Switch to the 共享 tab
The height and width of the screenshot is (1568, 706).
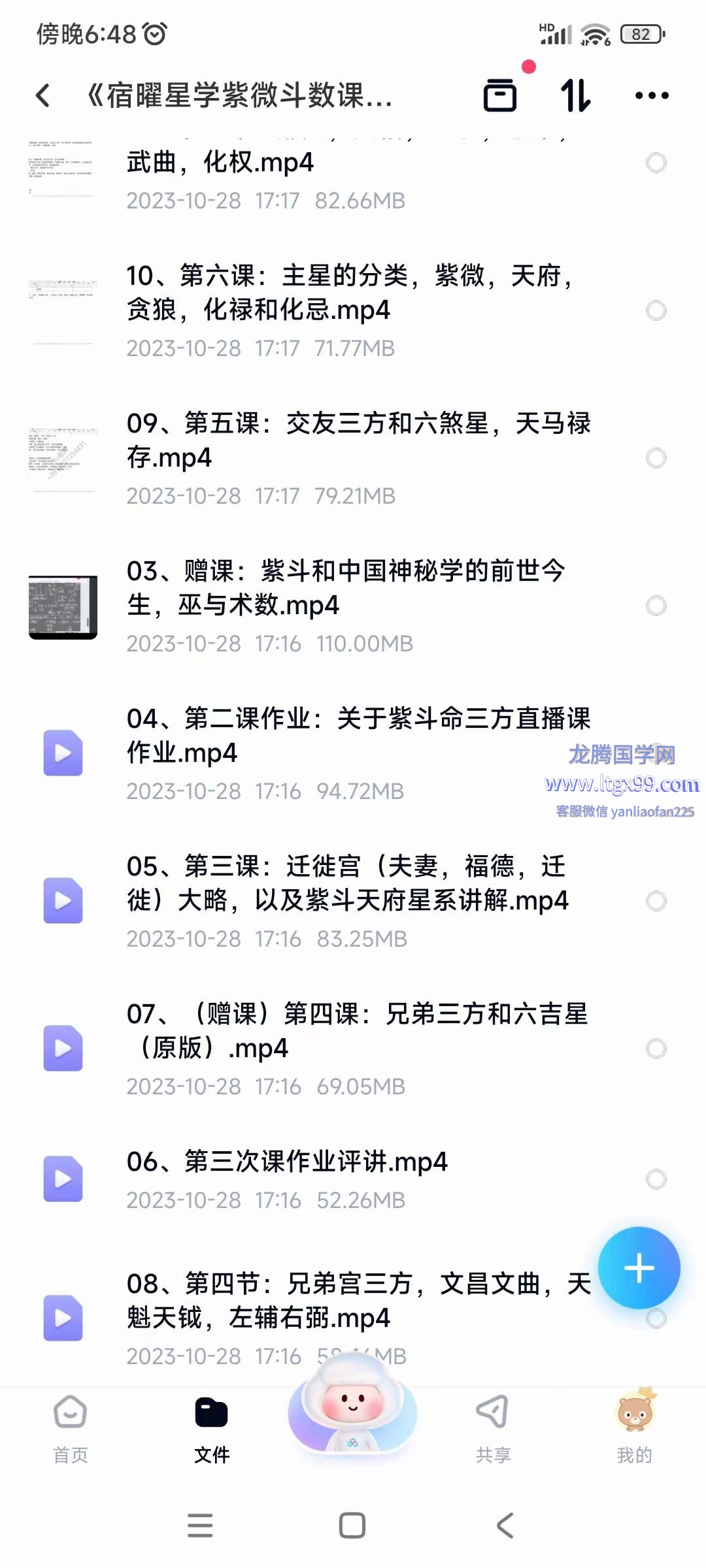pyautogui.click(x=494, y=1428)
